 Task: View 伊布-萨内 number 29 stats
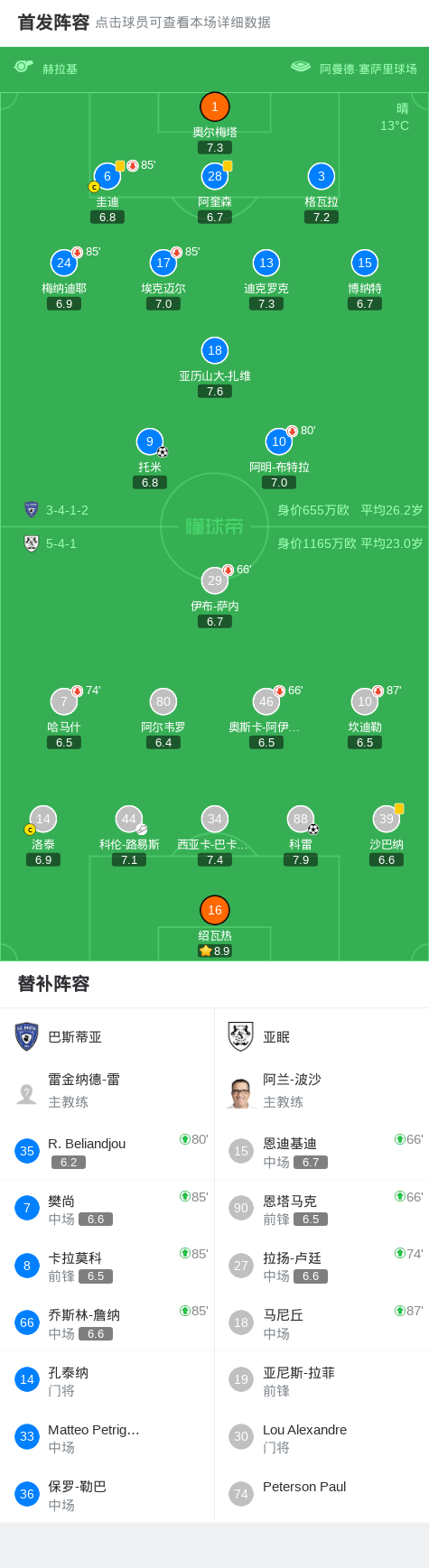click(215, 597)
